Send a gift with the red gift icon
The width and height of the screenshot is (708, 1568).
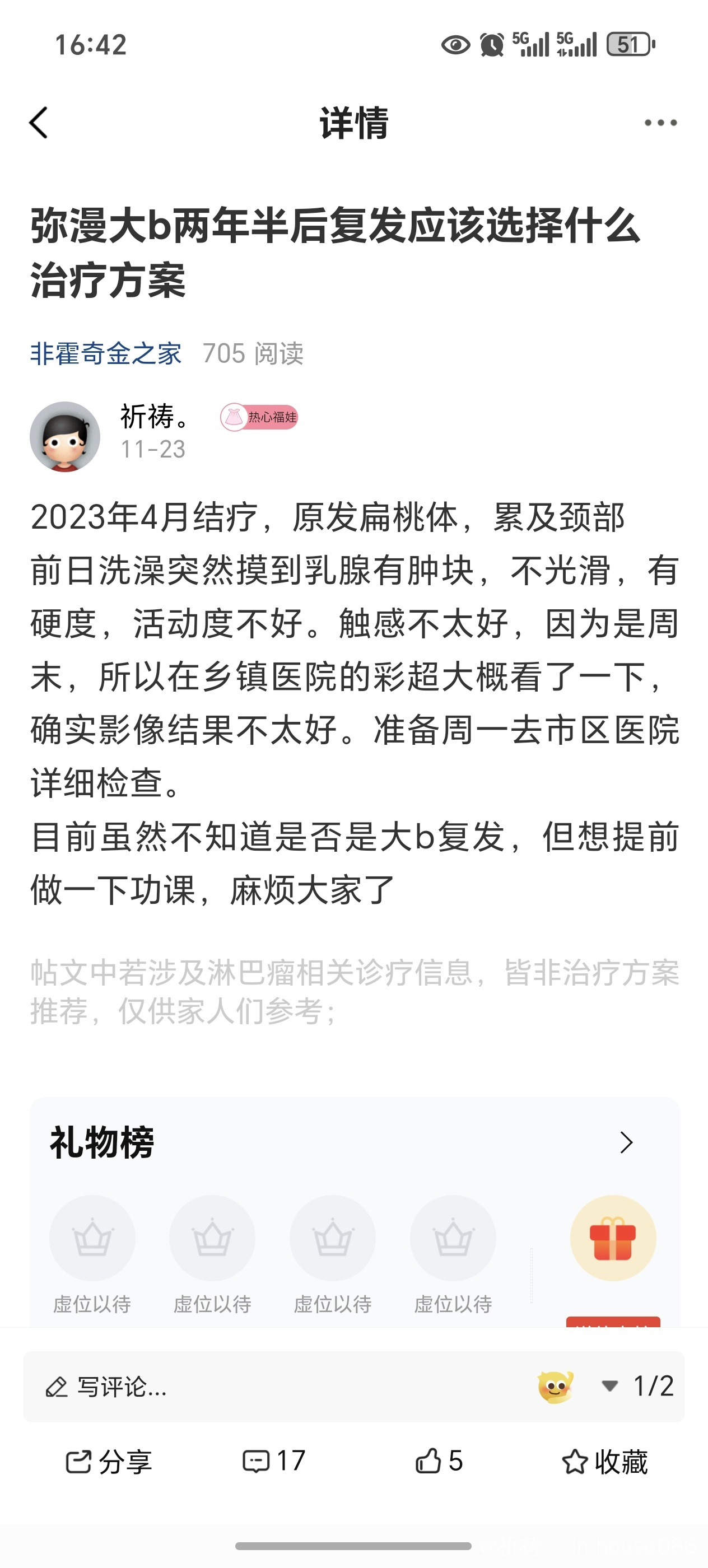click(x=612, y=1238)
